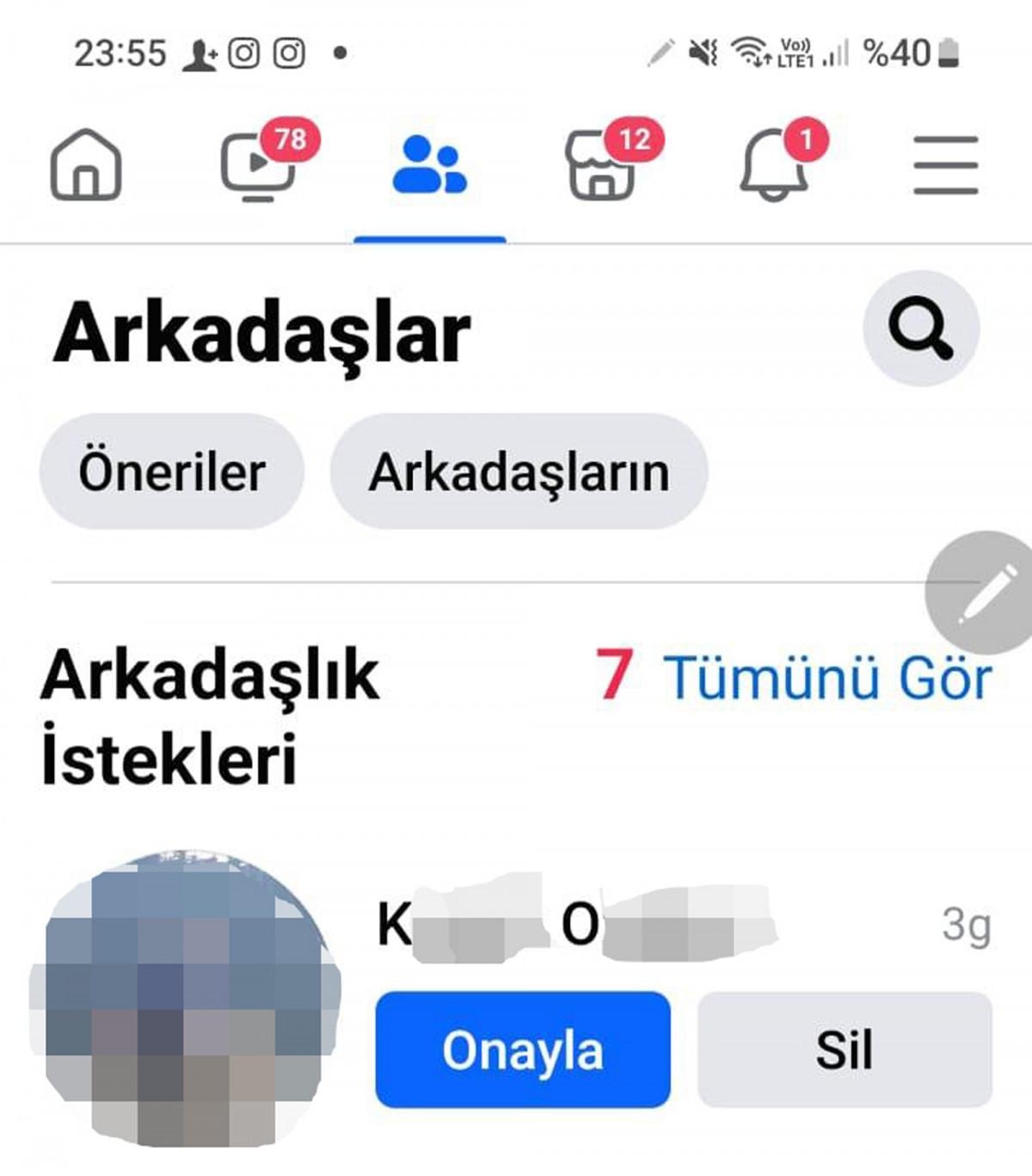The height and width of the screenshot is (1176, 1032).
Task: Tap Onayla to accept the friend request
Action: tap(523, 1050)
